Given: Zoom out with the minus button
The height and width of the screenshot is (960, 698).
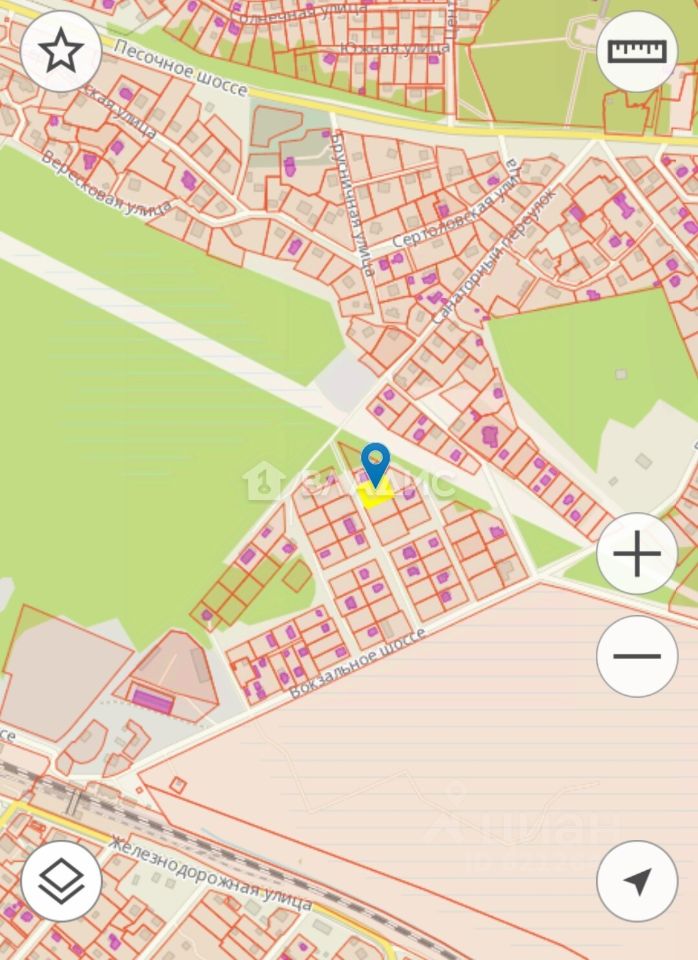Looking at the screenshot, I should point(637,656).
